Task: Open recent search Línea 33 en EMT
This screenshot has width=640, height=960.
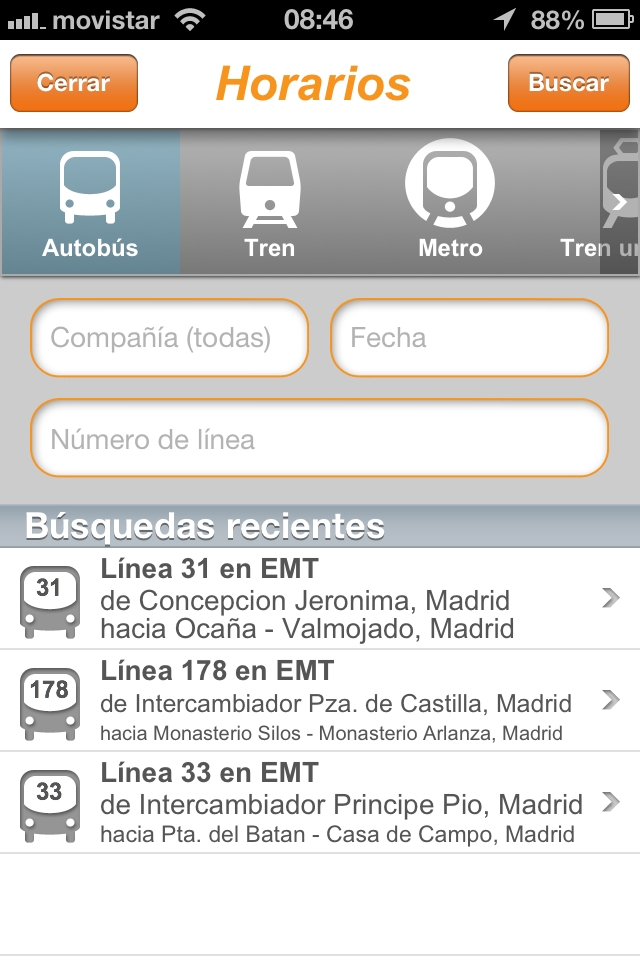Action: [x=319, y=802]
